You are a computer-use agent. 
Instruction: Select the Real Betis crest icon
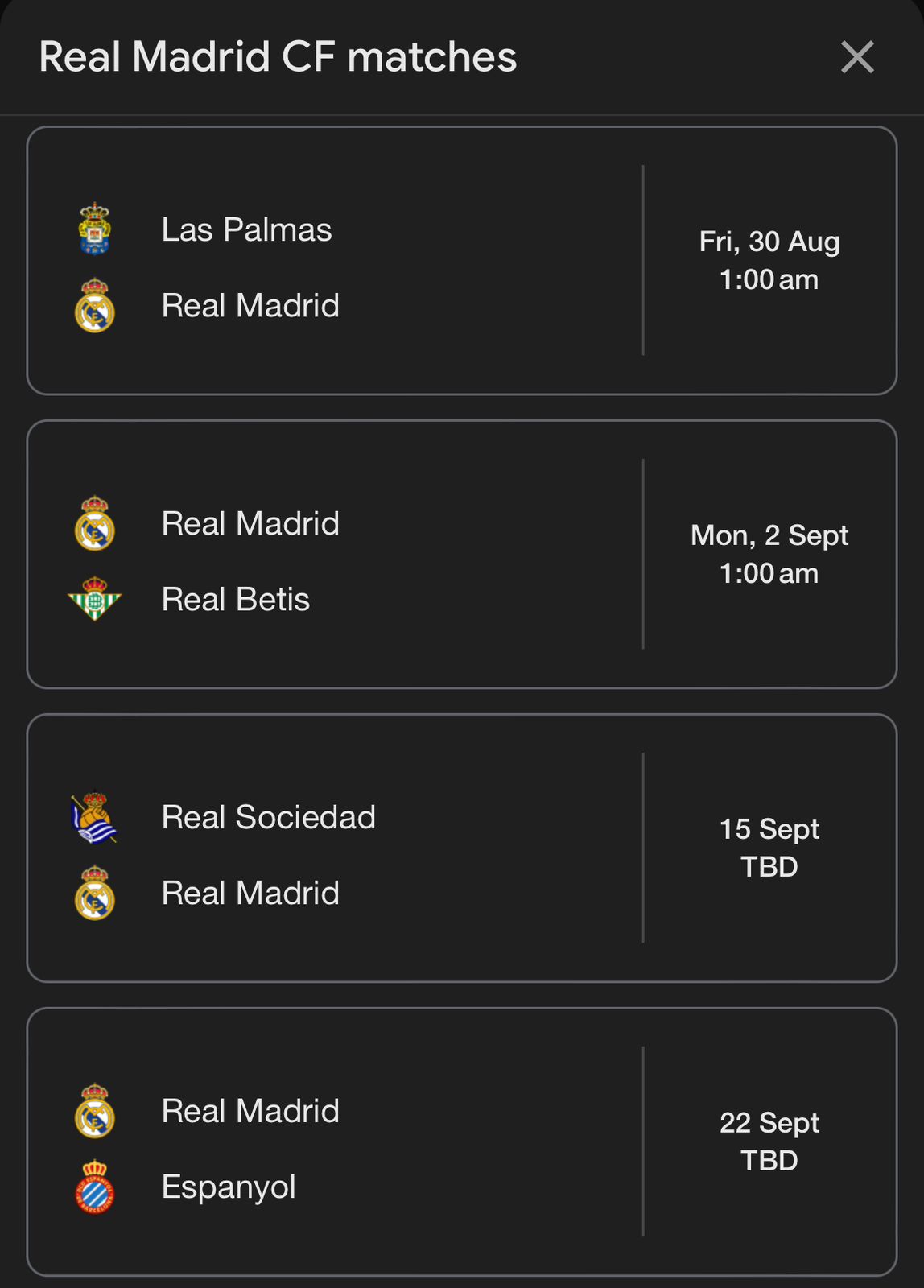94,599
